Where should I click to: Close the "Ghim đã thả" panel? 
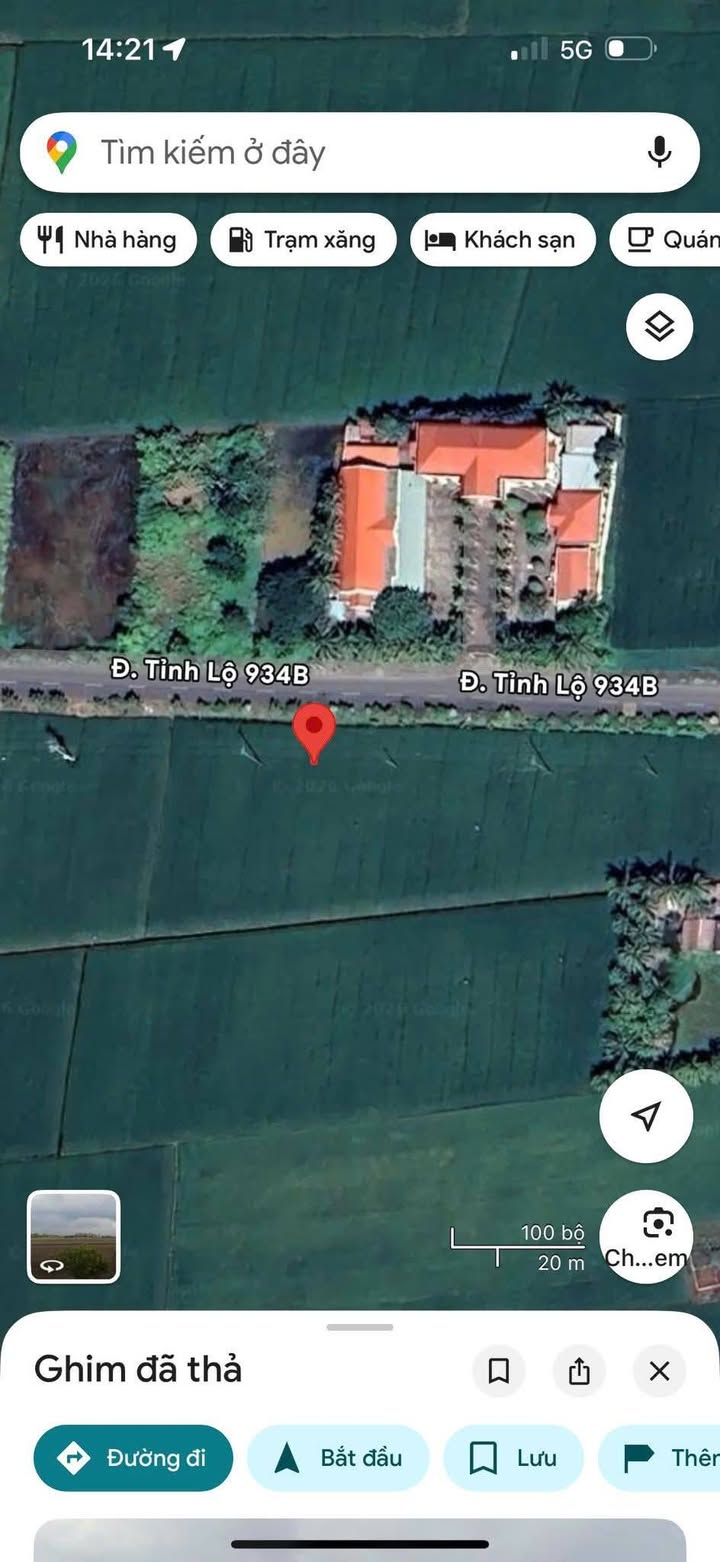pyautogui.click(x=659, y=1370)
